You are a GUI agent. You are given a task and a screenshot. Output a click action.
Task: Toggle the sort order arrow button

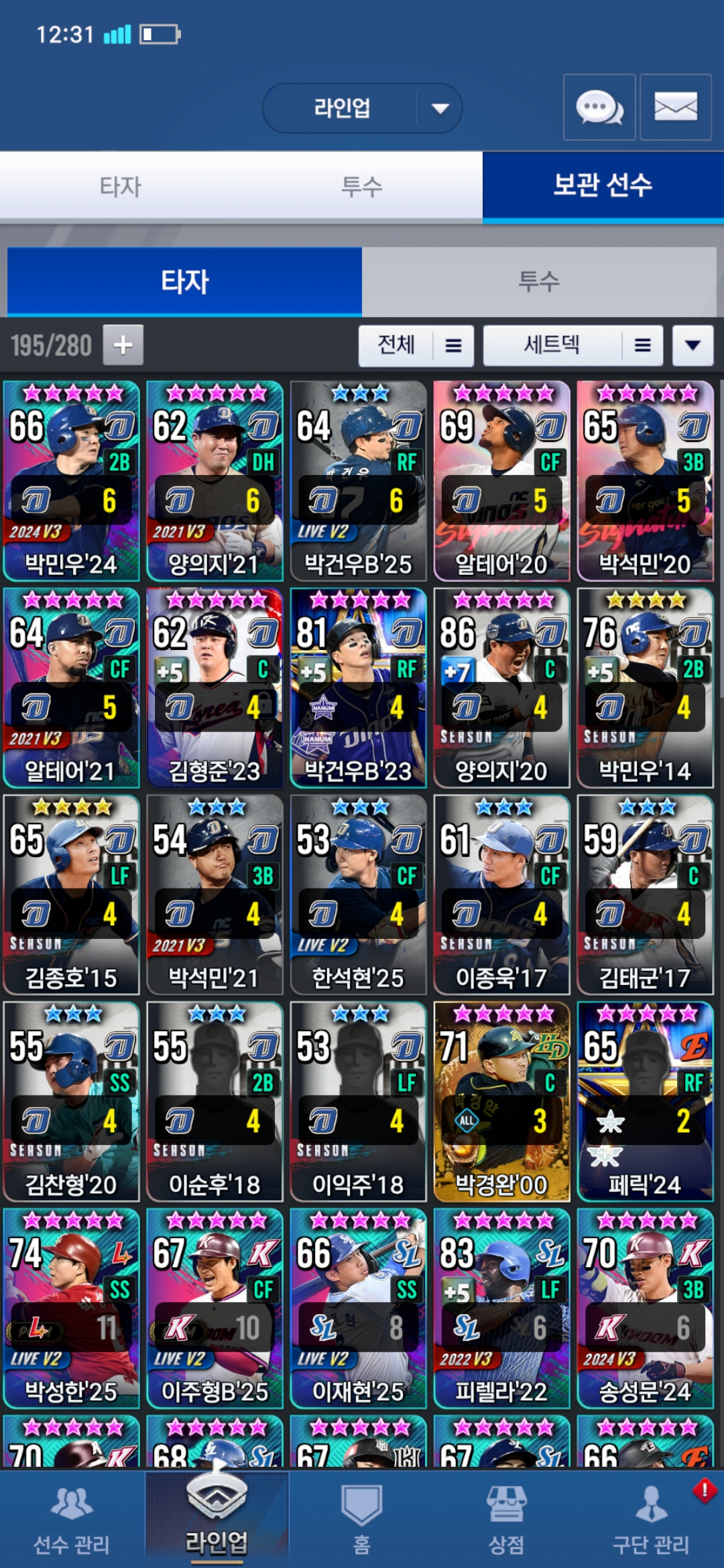point(692,346)
